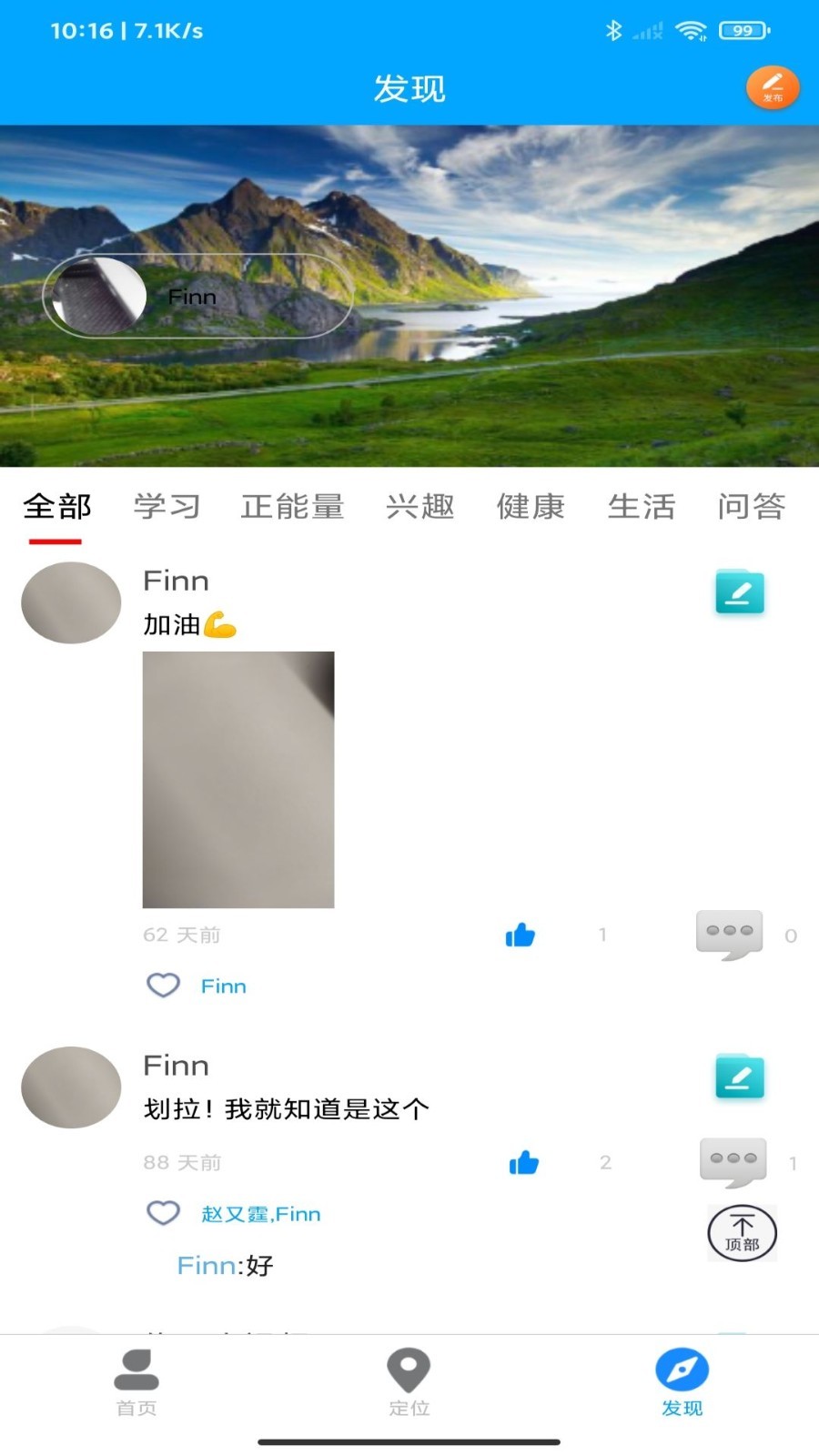Image resolution: width=819 pixels, height=1456 pixels.
Task: Tap the edit icon on the 加油 post
Action: pyautogui.click(x=739, y=592)
